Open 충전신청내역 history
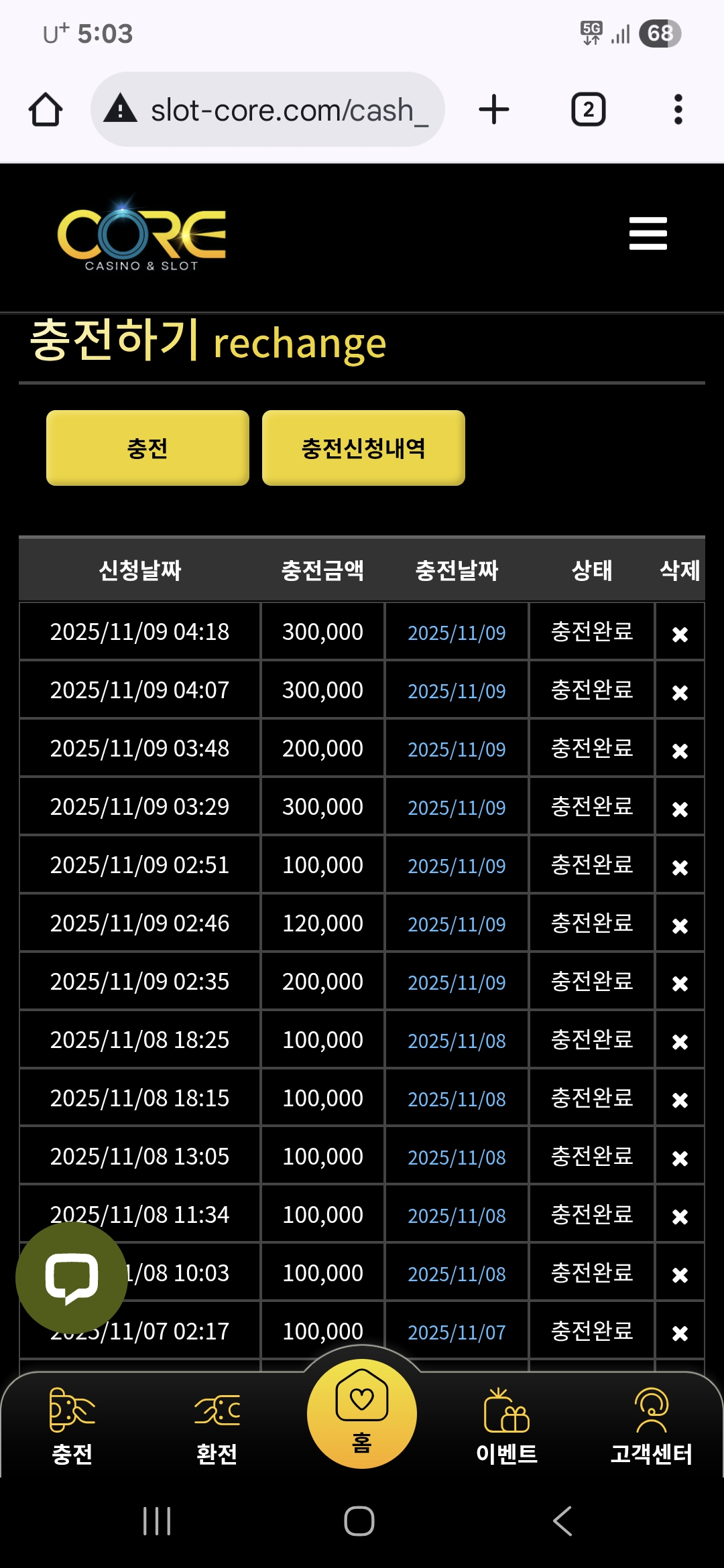The image size is (724, 1568). [x=363, y=448]
